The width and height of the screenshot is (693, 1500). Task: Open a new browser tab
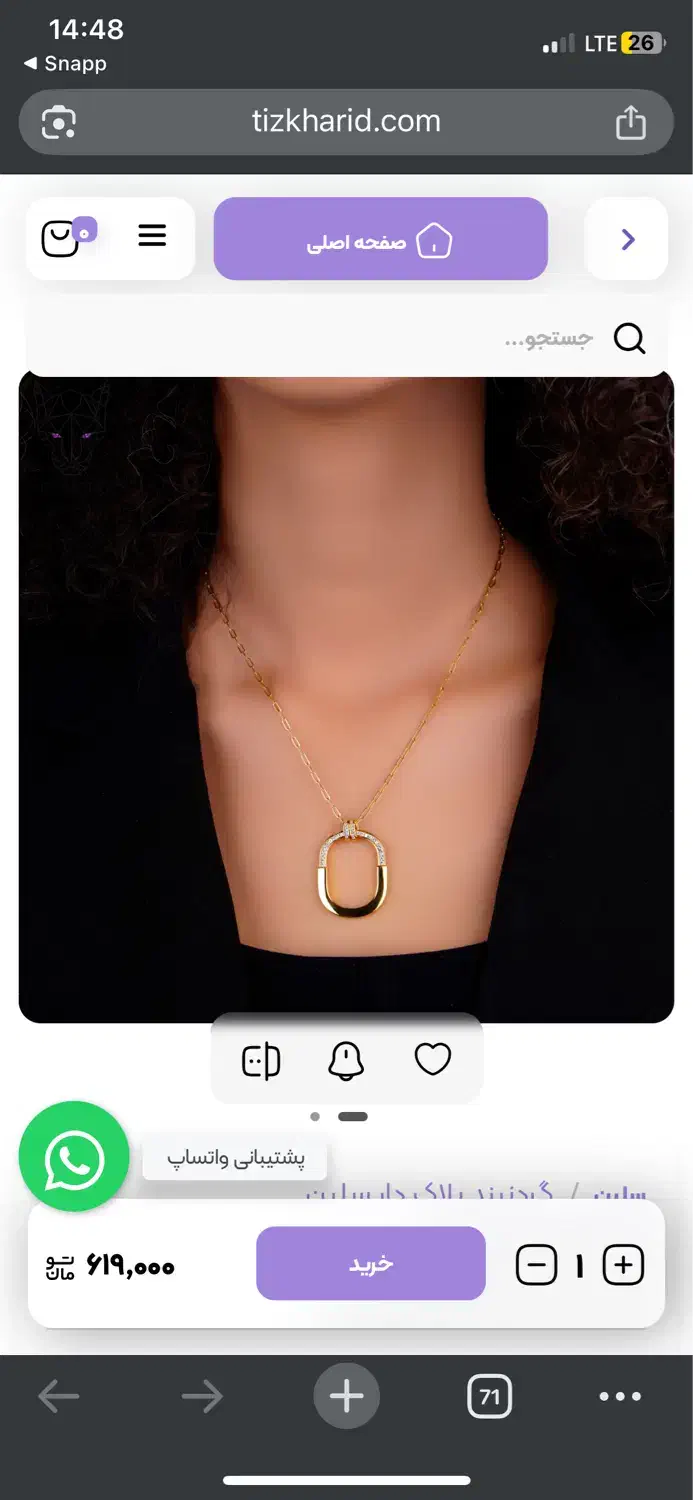click(346, 1396)
